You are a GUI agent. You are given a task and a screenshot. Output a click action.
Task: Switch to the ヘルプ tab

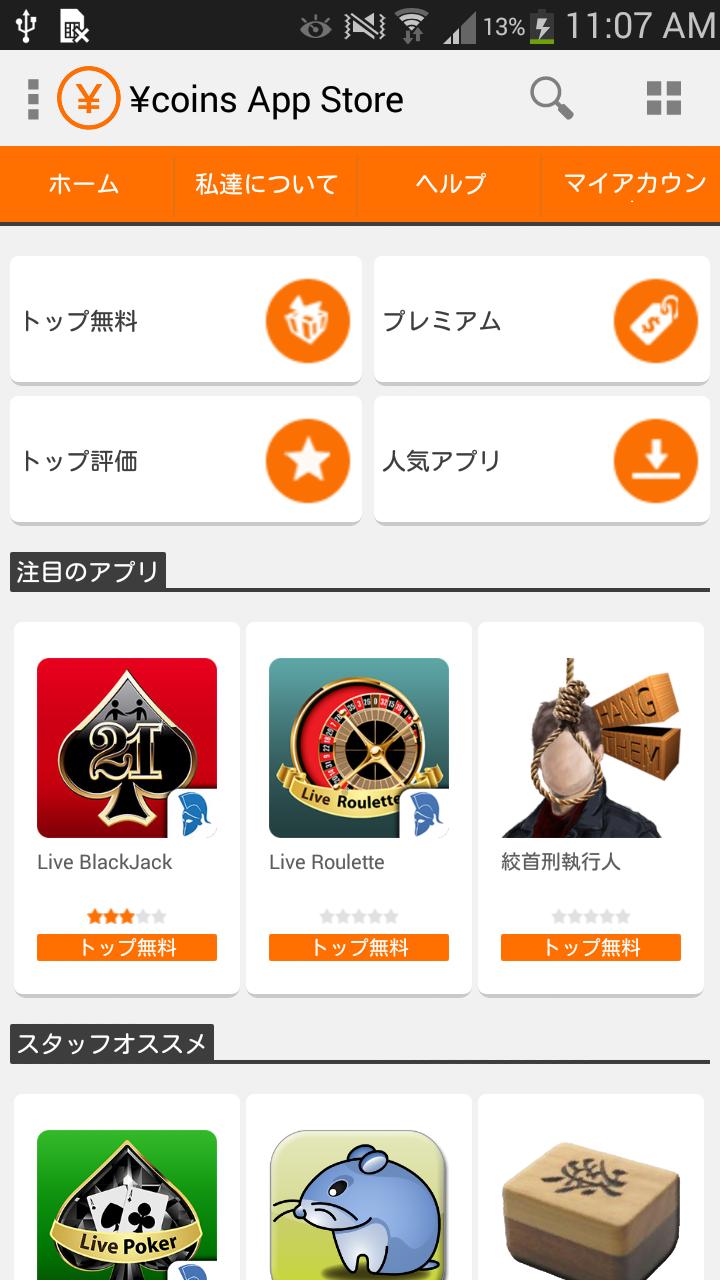click(448, 184)
